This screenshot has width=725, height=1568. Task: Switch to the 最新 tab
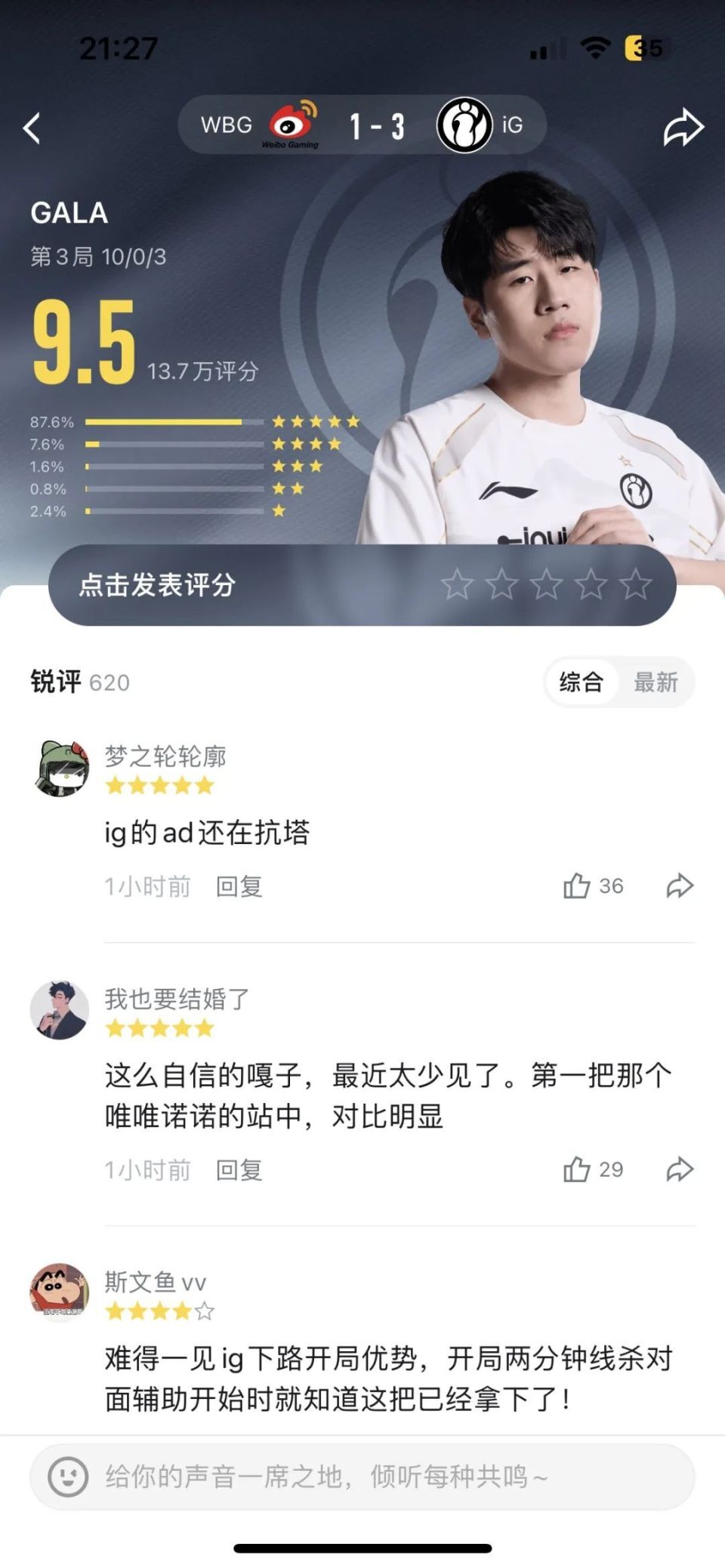[656, 682]
